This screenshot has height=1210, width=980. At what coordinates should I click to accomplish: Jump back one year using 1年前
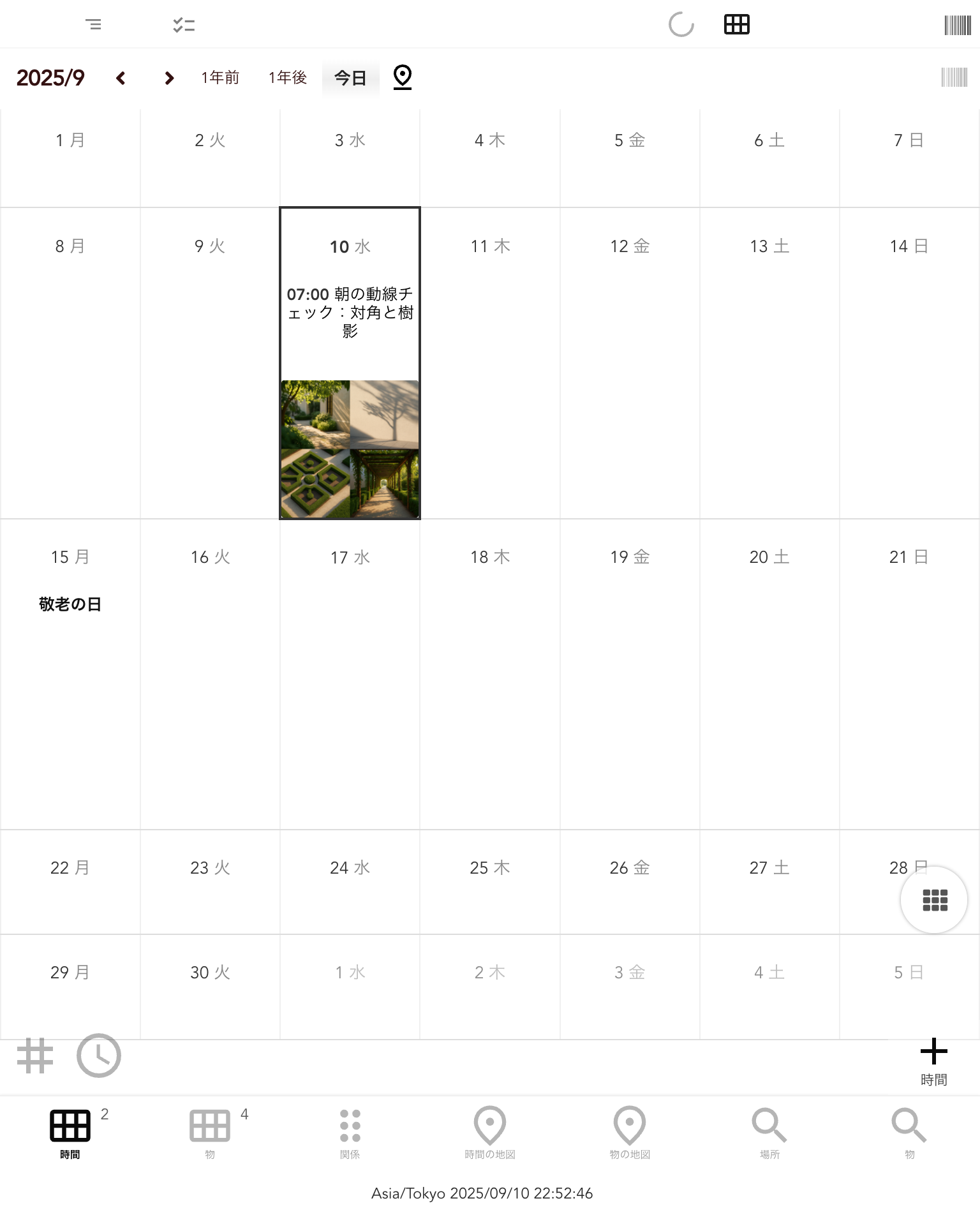[x=219, y=77]
